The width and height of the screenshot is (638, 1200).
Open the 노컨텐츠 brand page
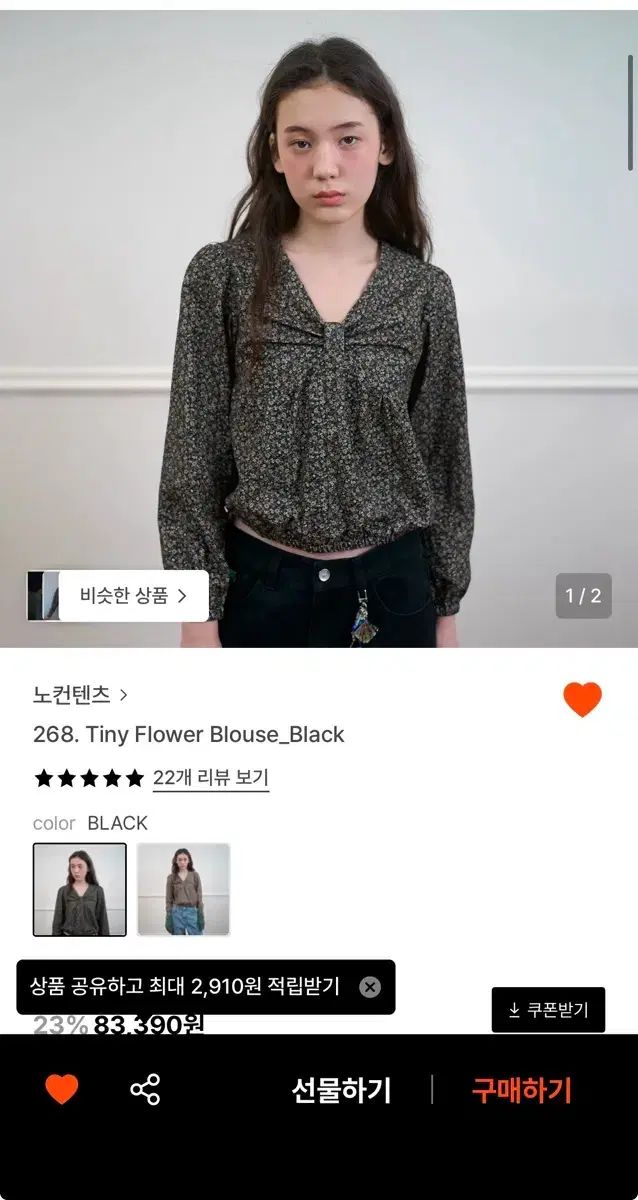pyautogui.click(x=81, y=694)
